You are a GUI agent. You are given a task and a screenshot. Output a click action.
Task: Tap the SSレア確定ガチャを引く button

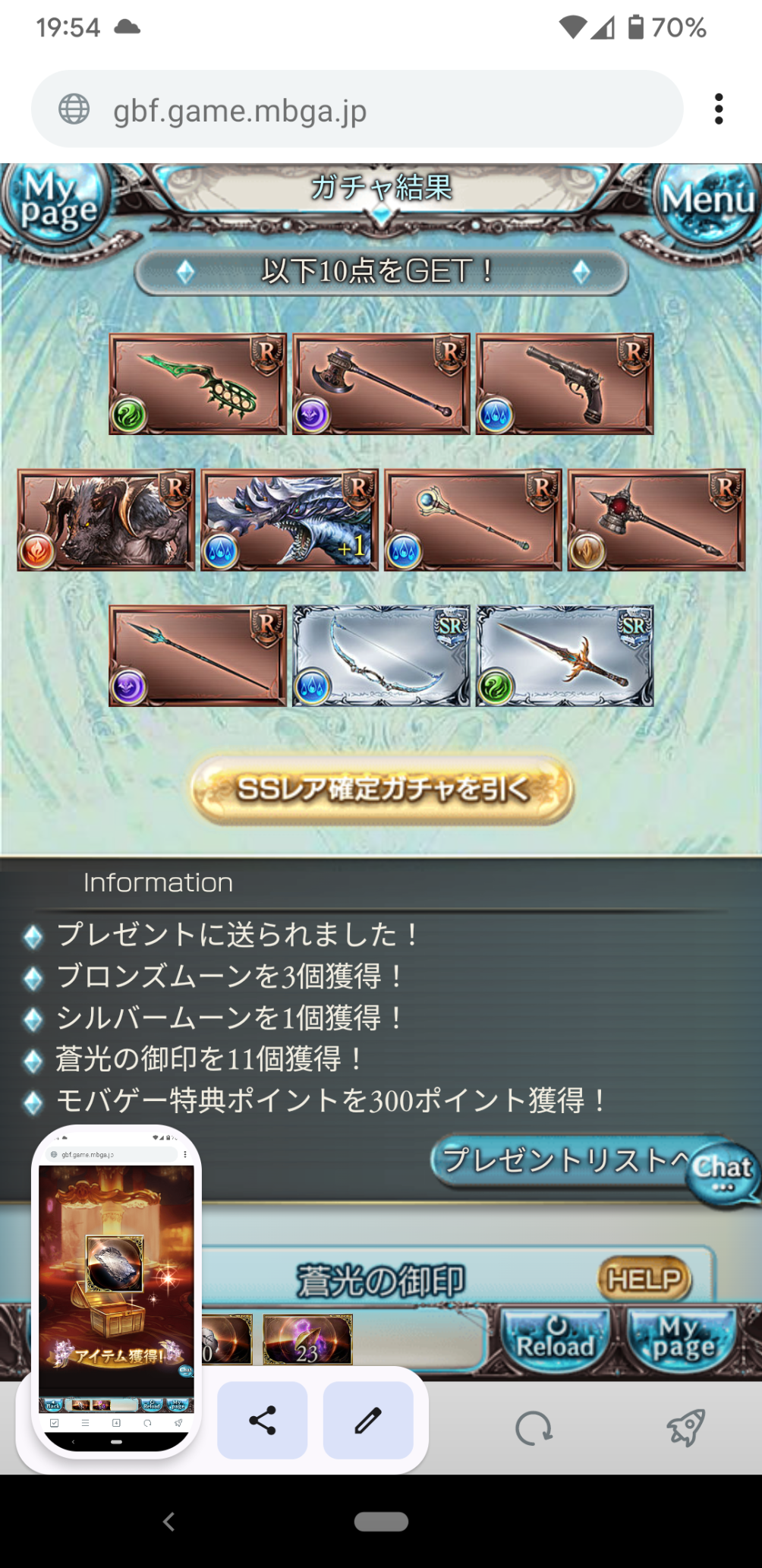382,789
